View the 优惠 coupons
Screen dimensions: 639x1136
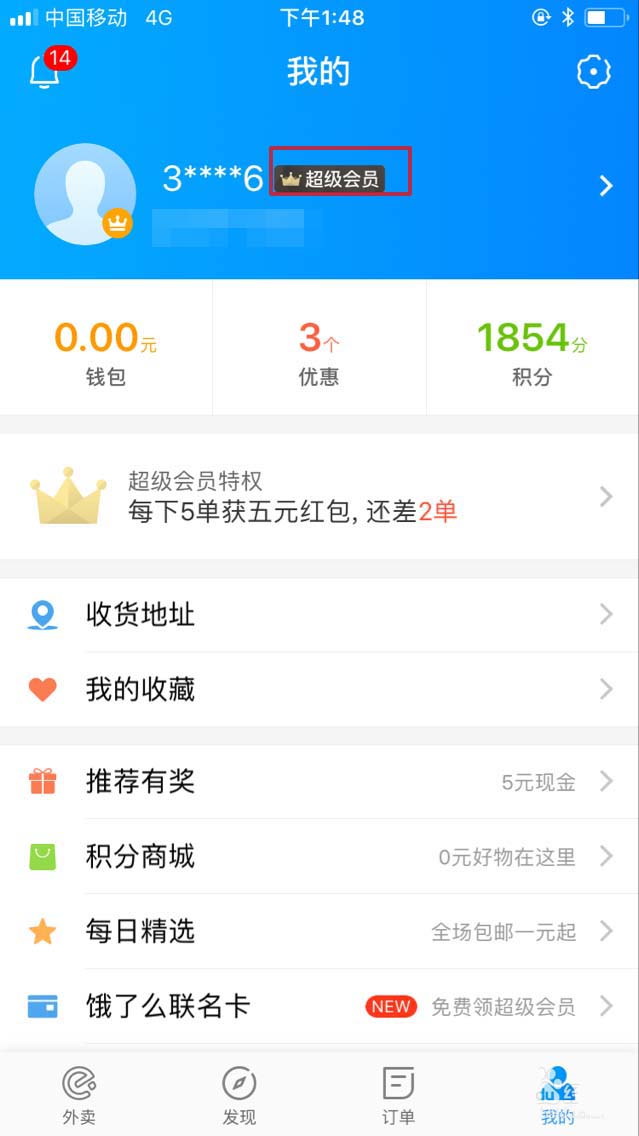coord(319,351)
